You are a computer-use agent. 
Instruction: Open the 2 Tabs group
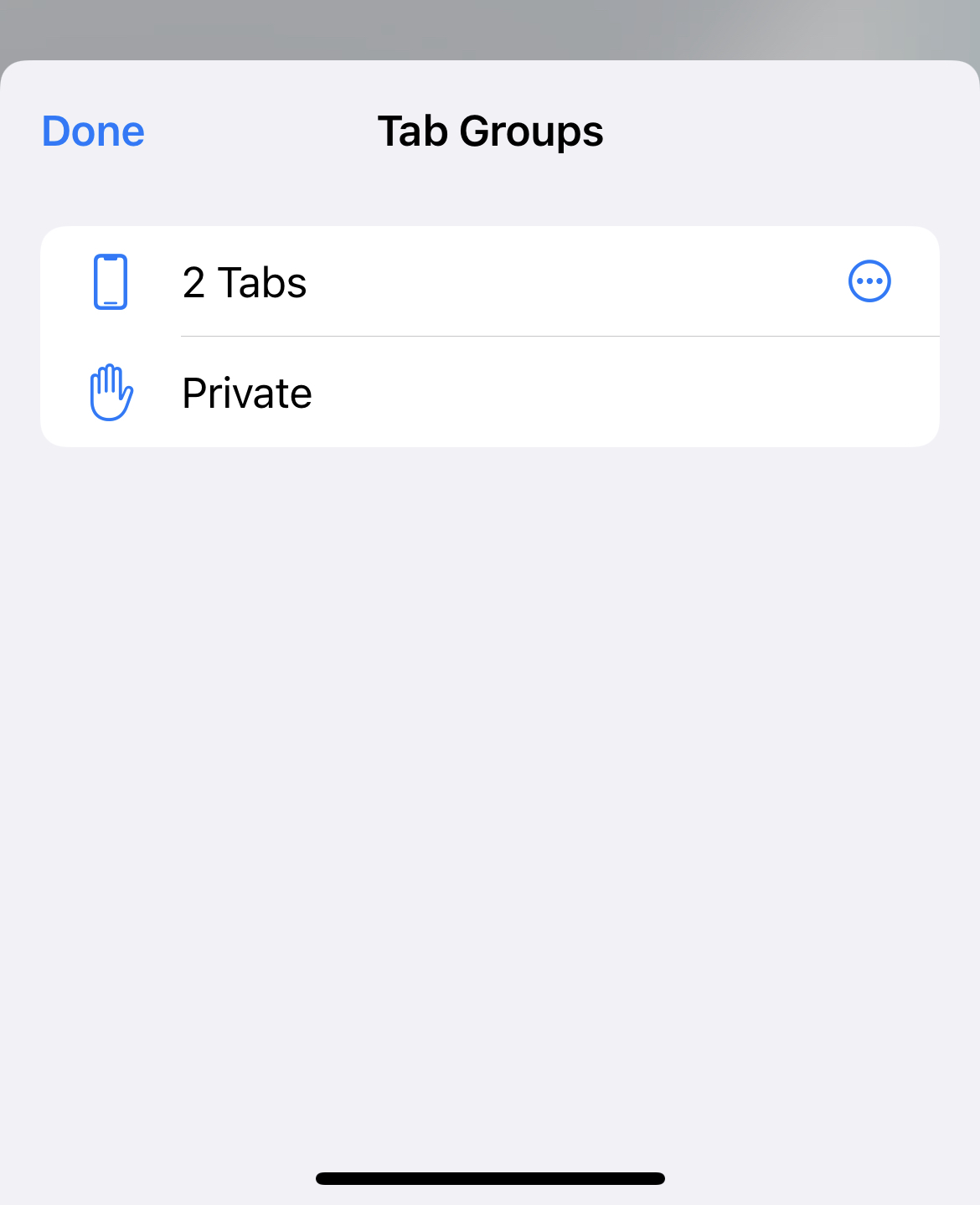pyautogui.click(x=490, y=281)
